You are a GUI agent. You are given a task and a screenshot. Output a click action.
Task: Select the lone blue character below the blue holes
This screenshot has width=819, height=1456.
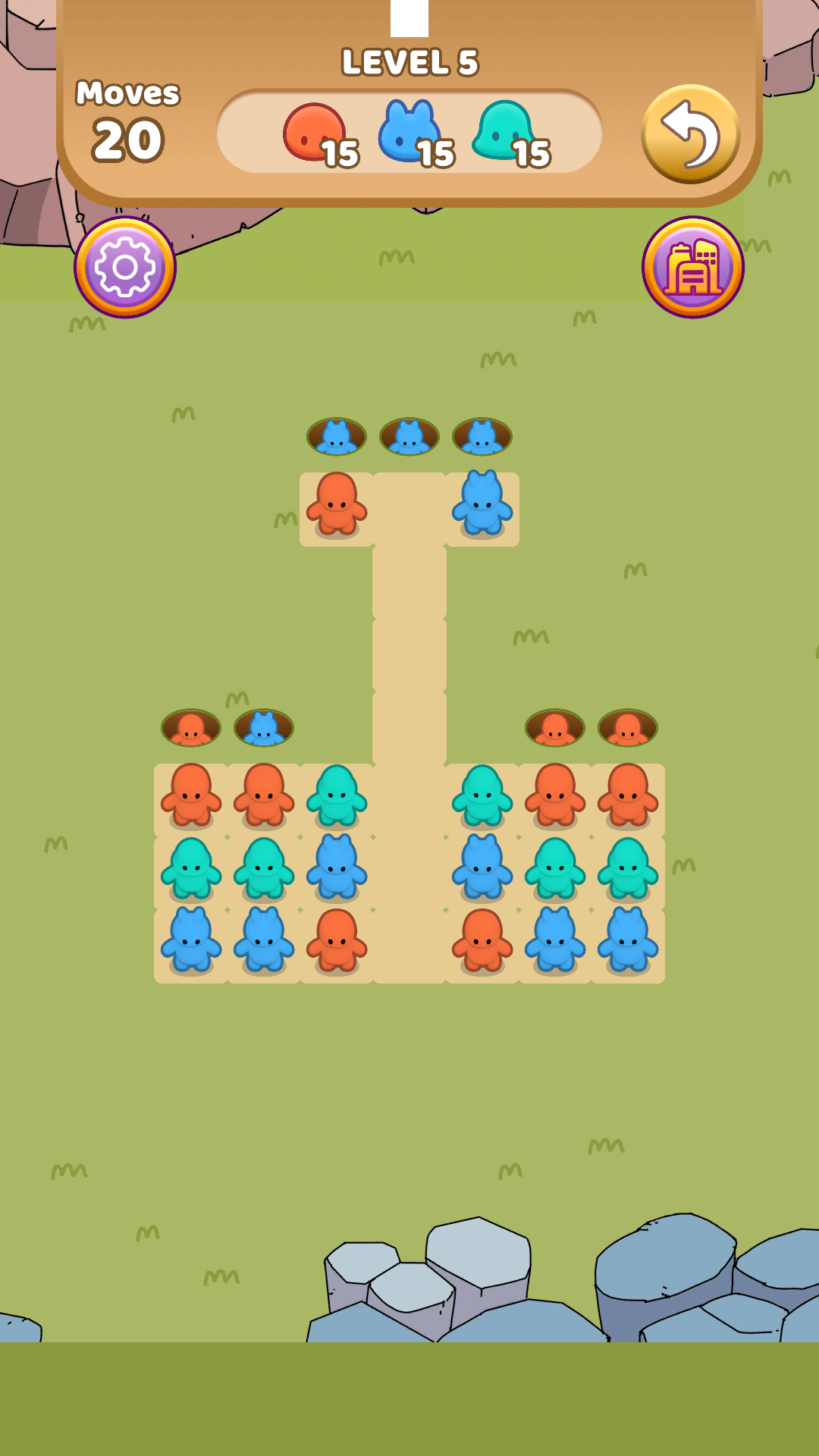[x=482, y=504]
